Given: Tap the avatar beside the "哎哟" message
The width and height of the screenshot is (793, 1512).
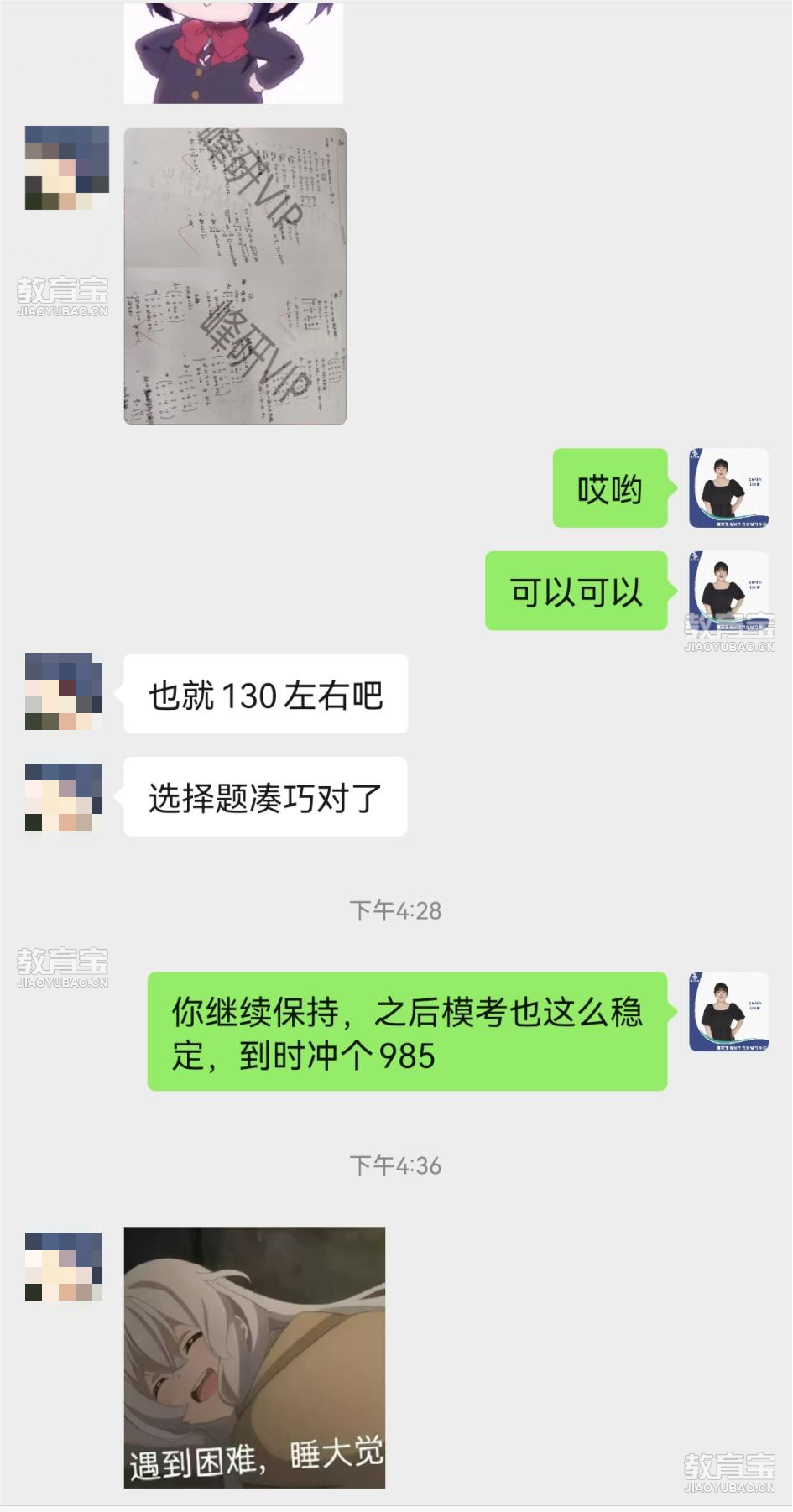Looking at the screenshot, I should coord(728,488).
